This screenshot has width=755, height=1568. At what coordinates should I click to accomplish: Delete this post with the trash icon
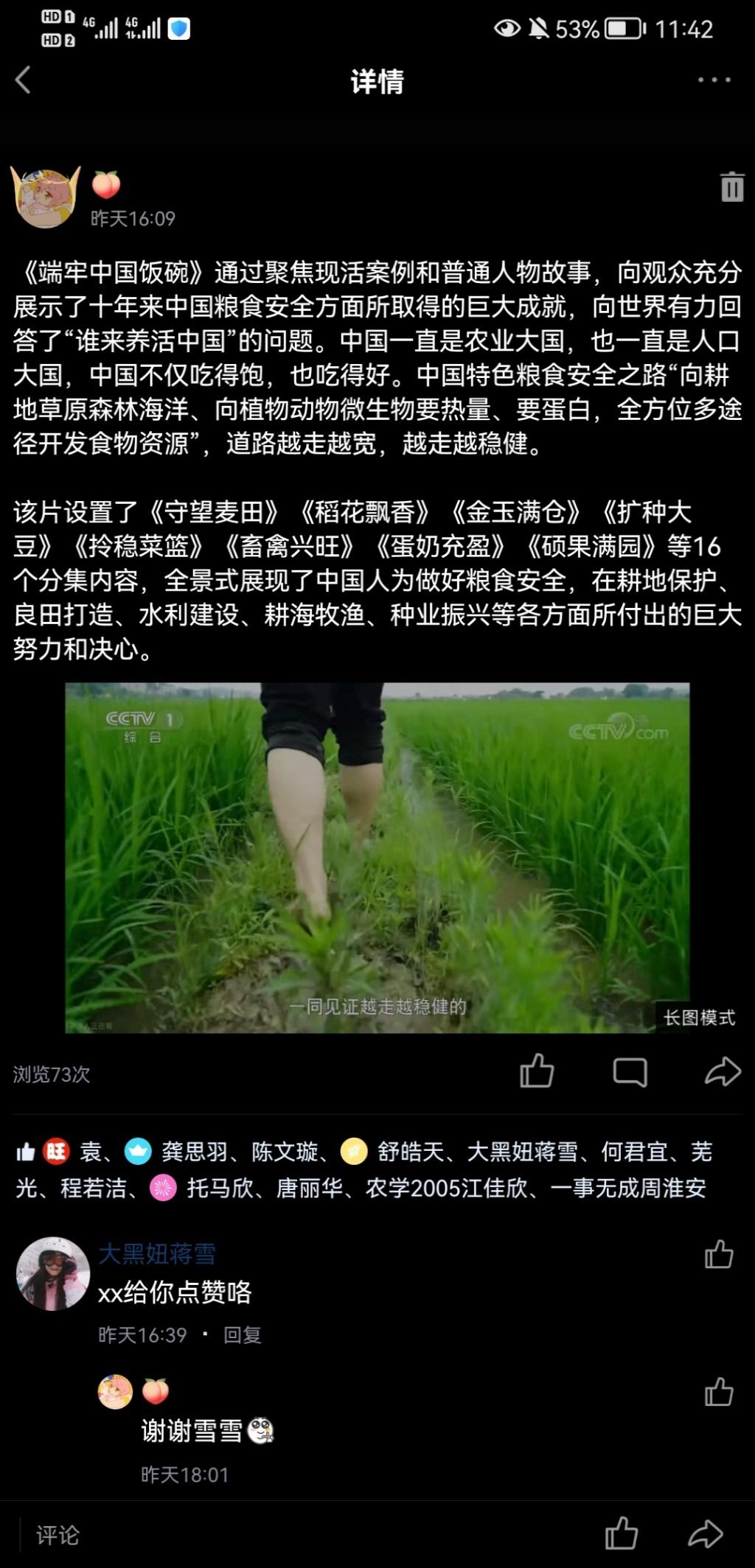(x=731, y=186)
